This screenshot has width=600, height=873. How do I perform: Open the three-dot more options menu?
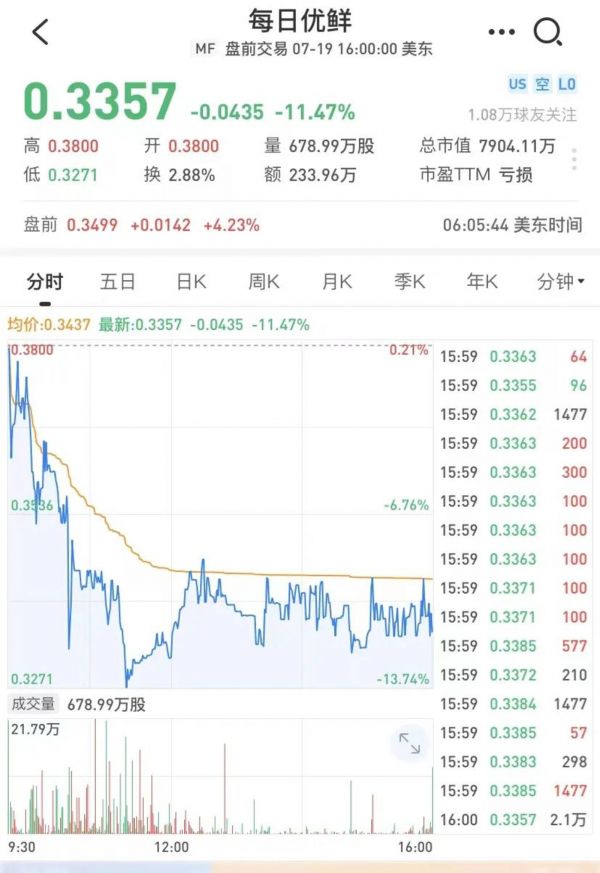(x=501, y=32)
